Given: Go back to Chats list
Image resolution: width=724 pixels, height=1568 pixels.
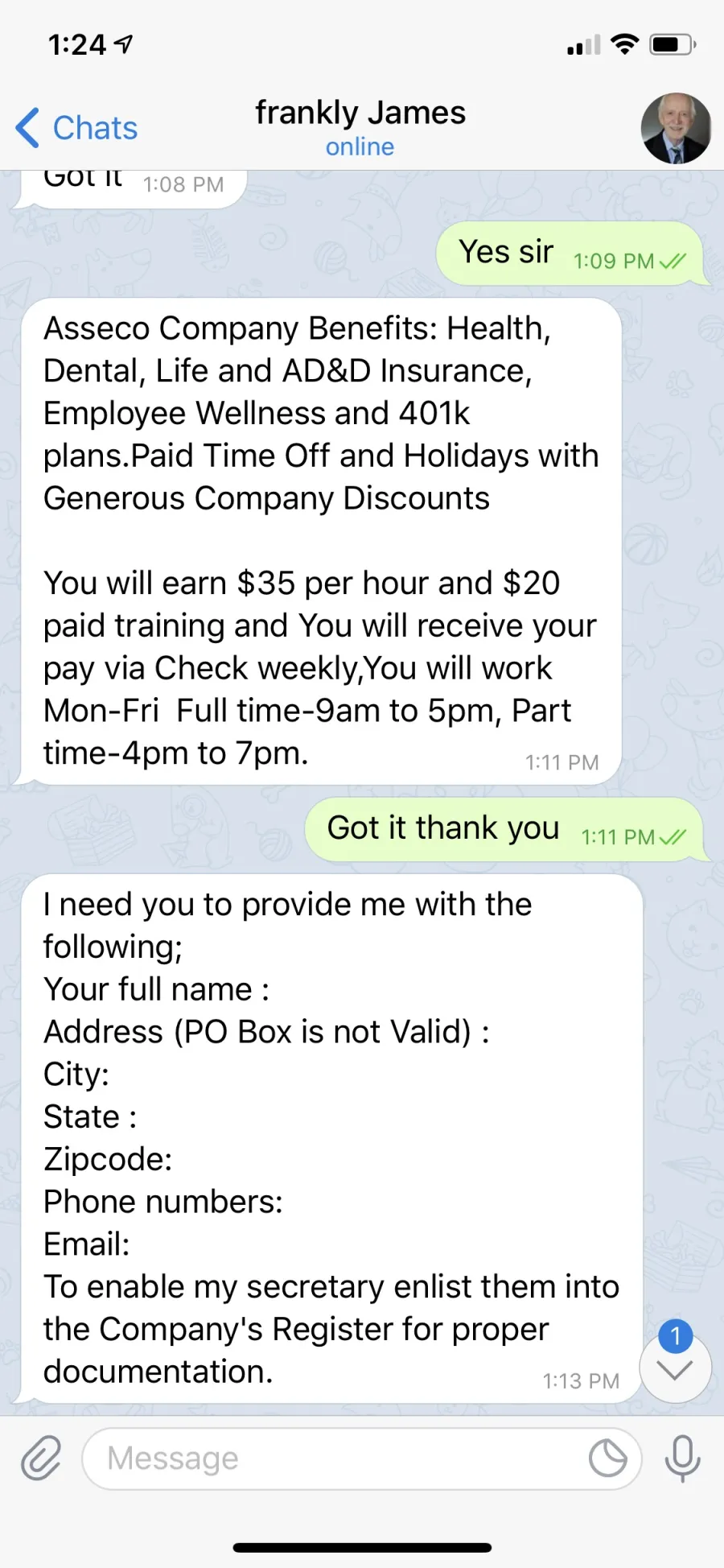Looking at the screenshot, I should click(76, 128).
